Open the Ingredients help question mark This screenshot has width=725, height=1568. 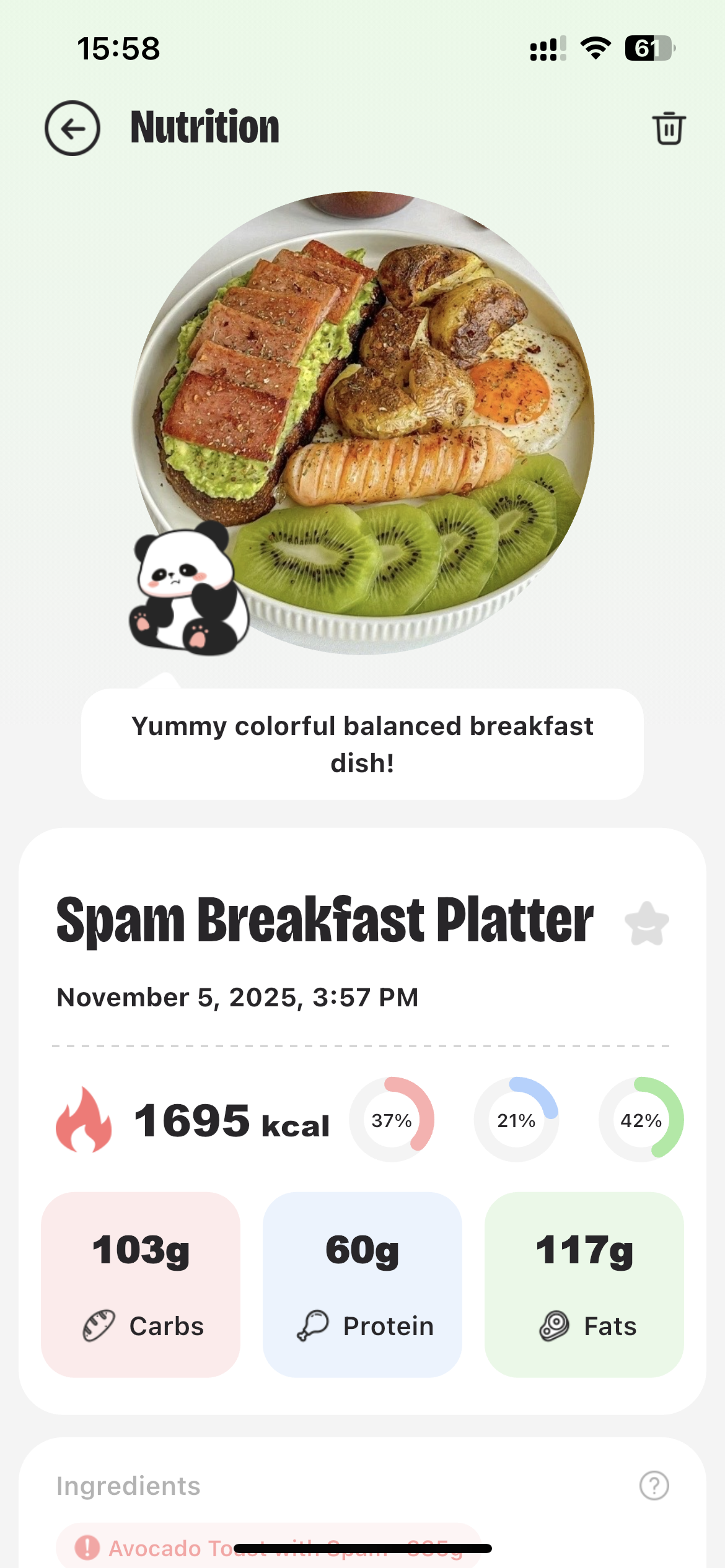point(656,1485)
